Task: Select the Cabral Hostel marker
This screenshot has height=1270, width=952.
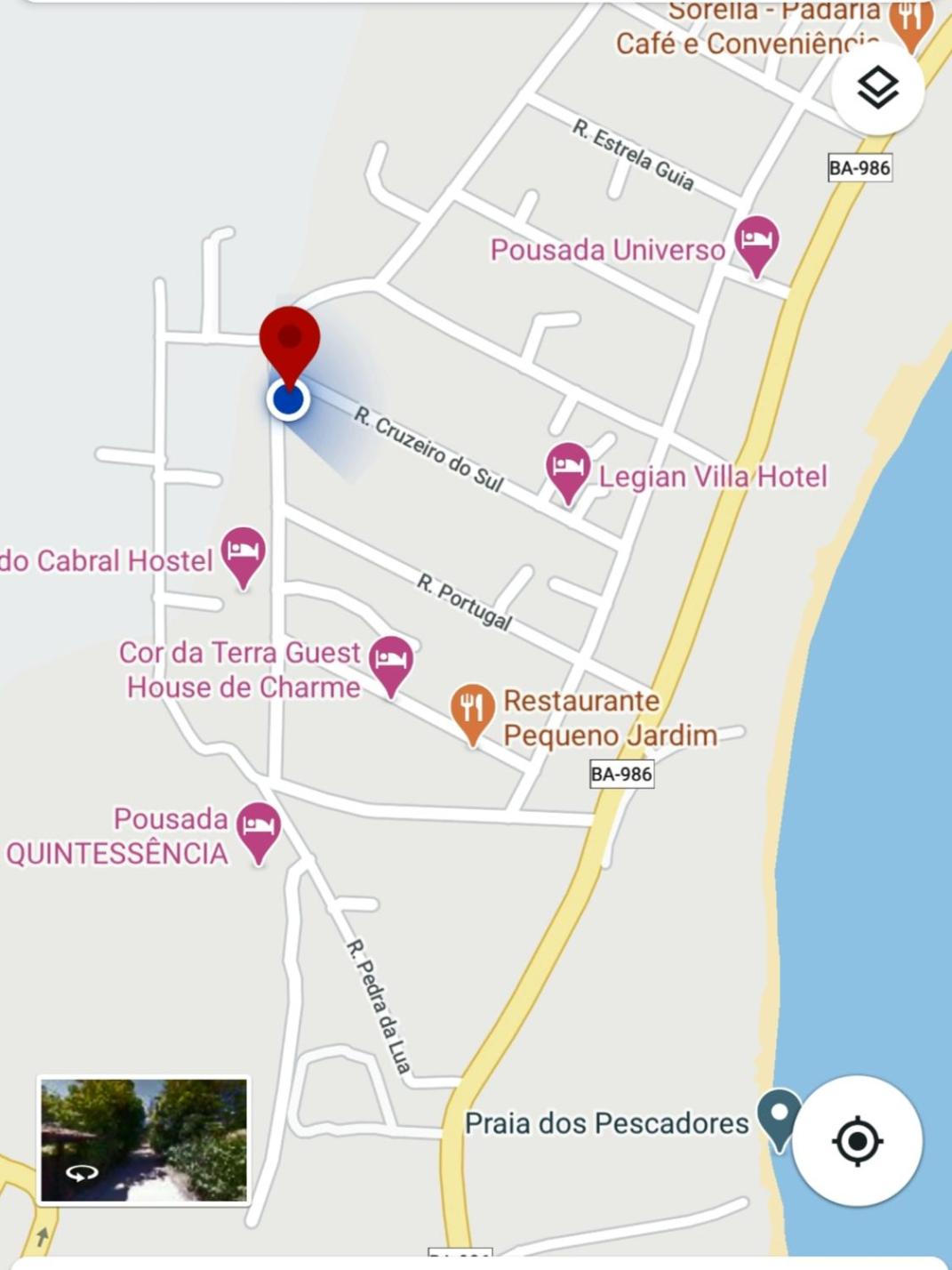Action: click(x=243, y=553)
